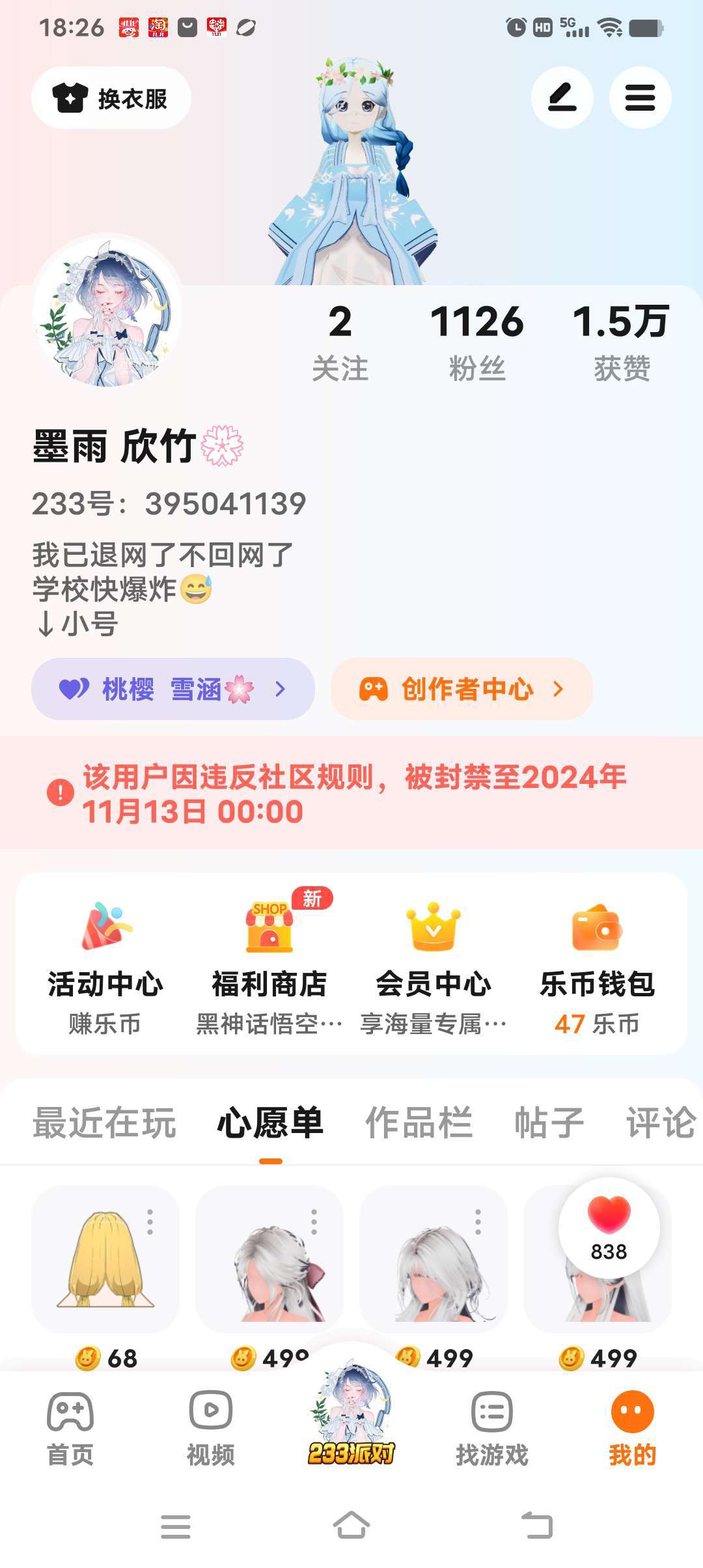Open the hamburger menu
Image resolution: width=703 pixels, height=1568 pixels.
(640, 98)
